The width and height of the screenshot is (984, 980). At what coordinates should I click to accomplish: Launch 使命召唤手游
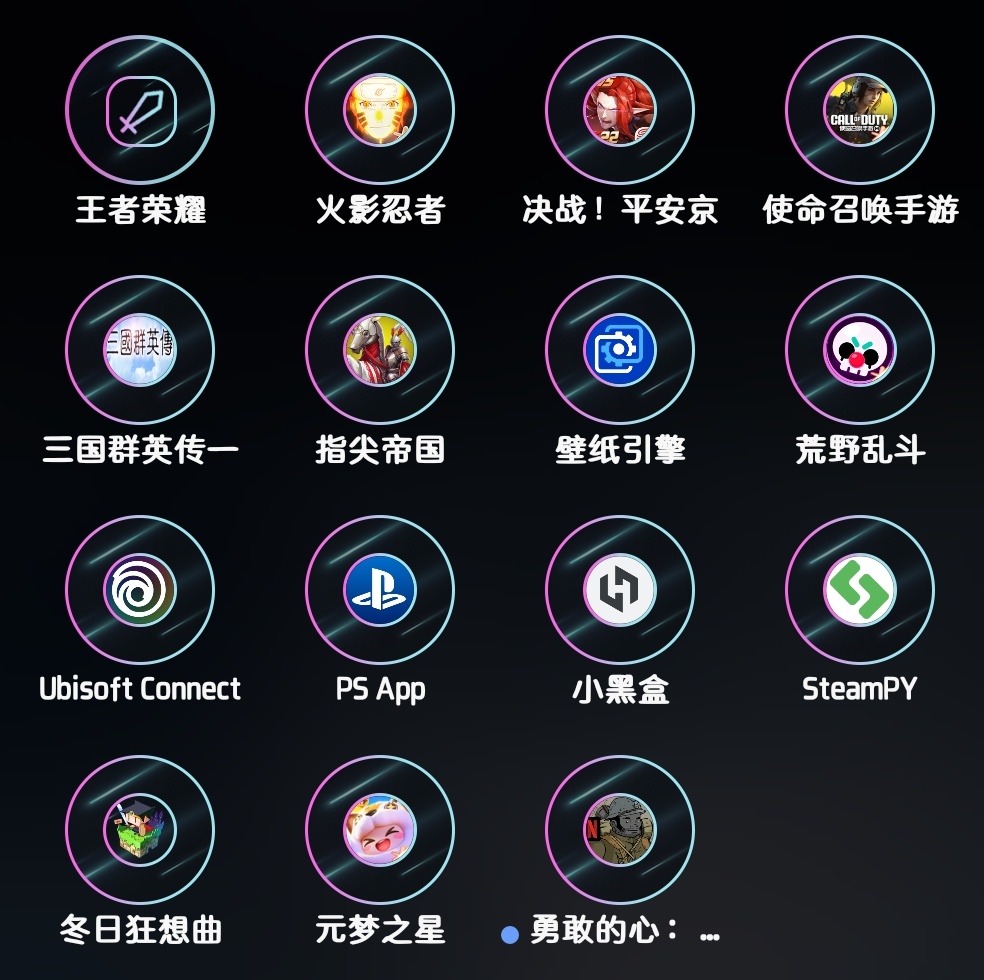click(x=860, y=110)
